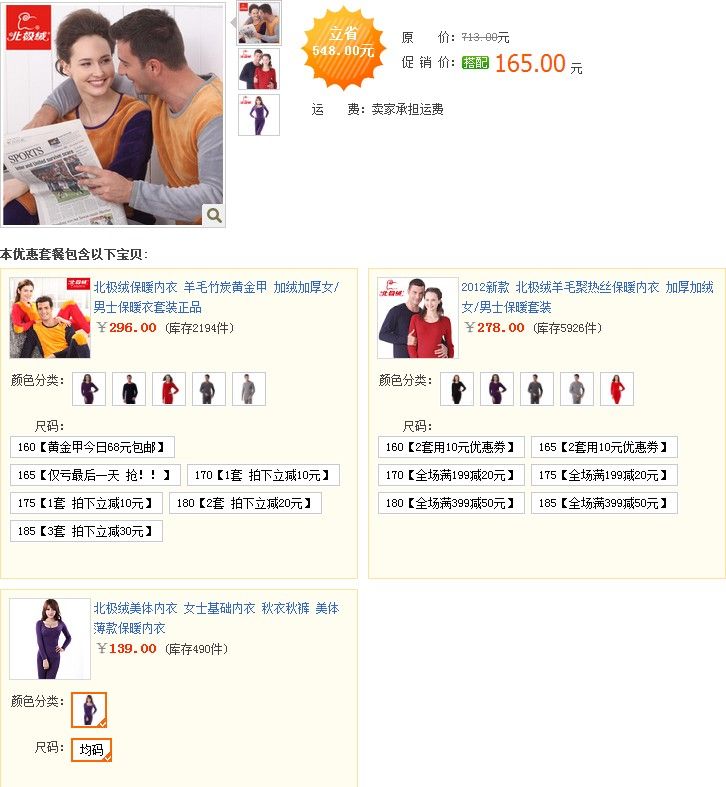This screenshot has width=726, height=787.
Task: Select size 180【2套 拍下立减20元】
Action: [x=245, y=503]
